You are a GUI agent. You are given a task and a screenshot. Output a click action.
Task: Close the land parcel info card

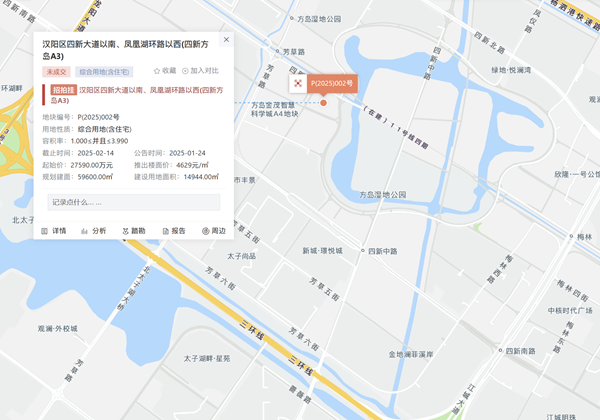[x=226, y=40]
